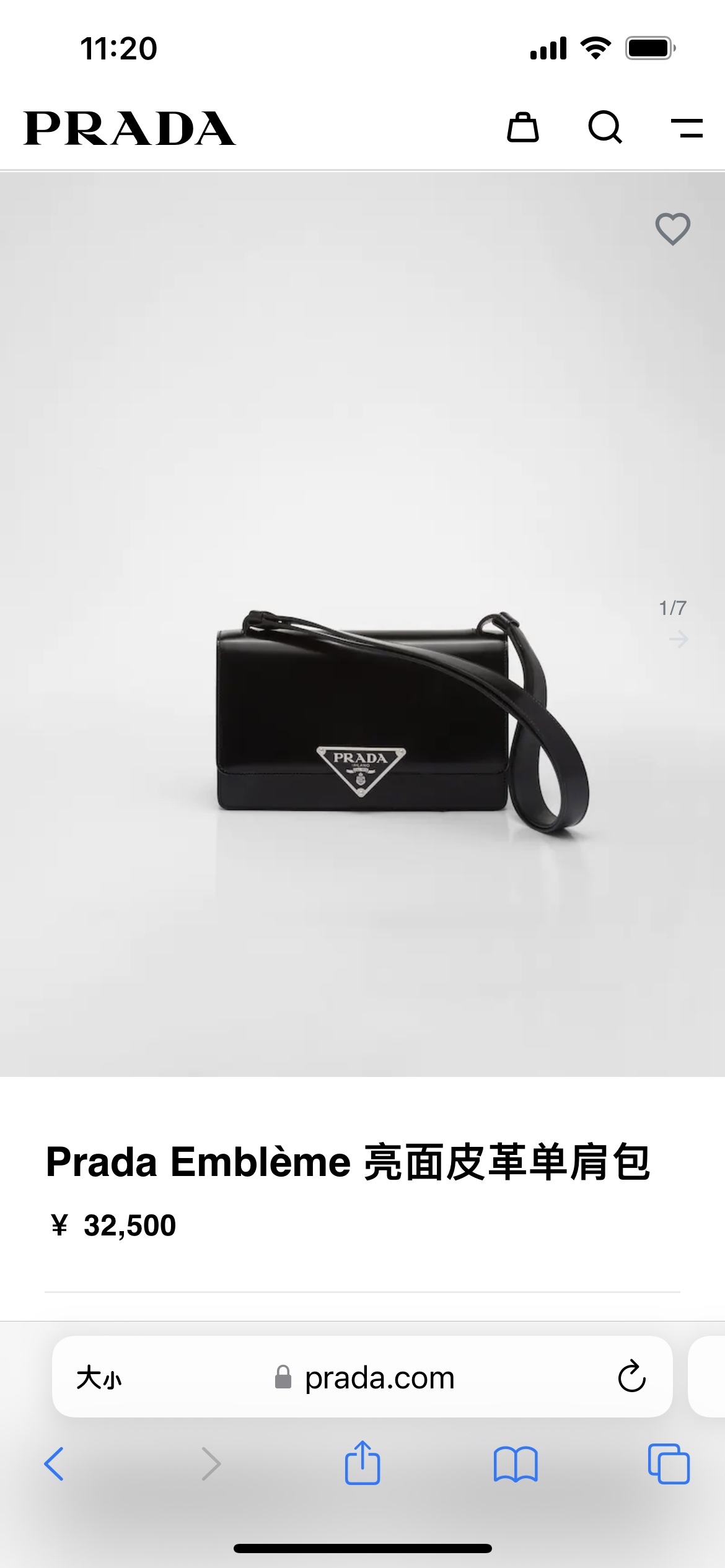Image resolution: width=725 pixels, height=1568 pixels.
Task: Add the bag to wishlist with heart
Action: tap(672, 229)
